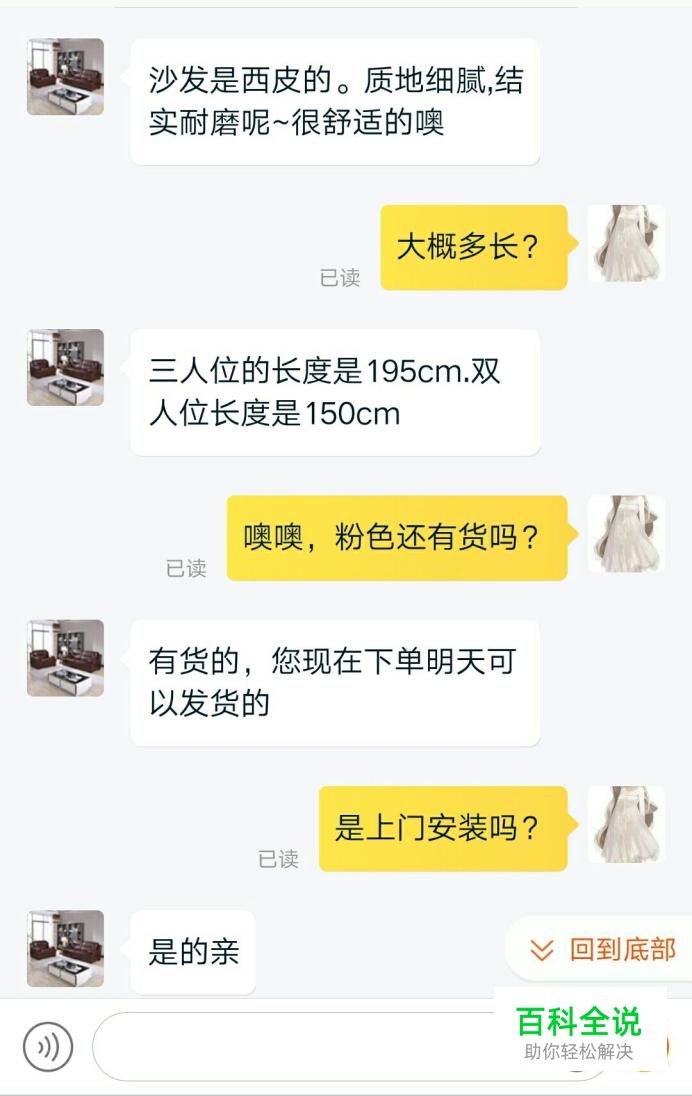
Task: Tap seller avatar next to 是的亲
Action: tap(65, 948)
